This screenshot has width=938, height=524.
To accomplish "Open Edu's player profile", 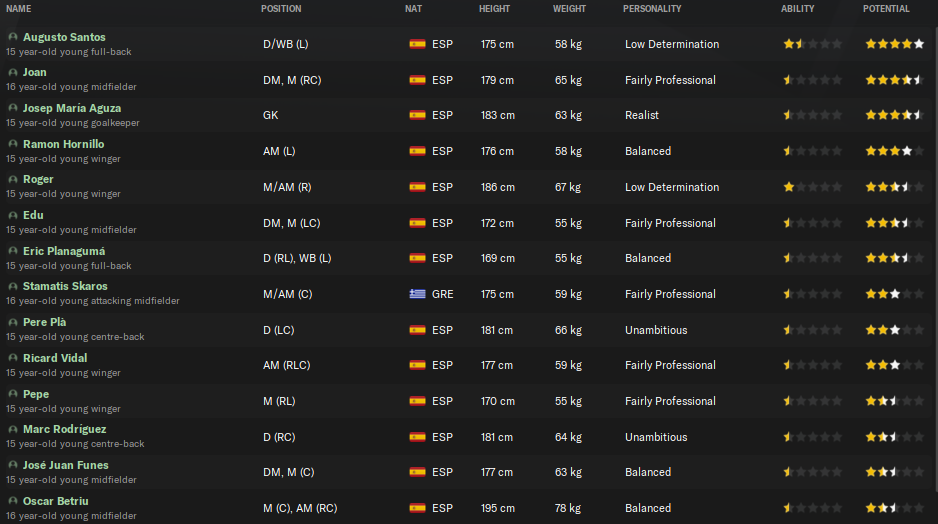I will click(x=33, y=215).
